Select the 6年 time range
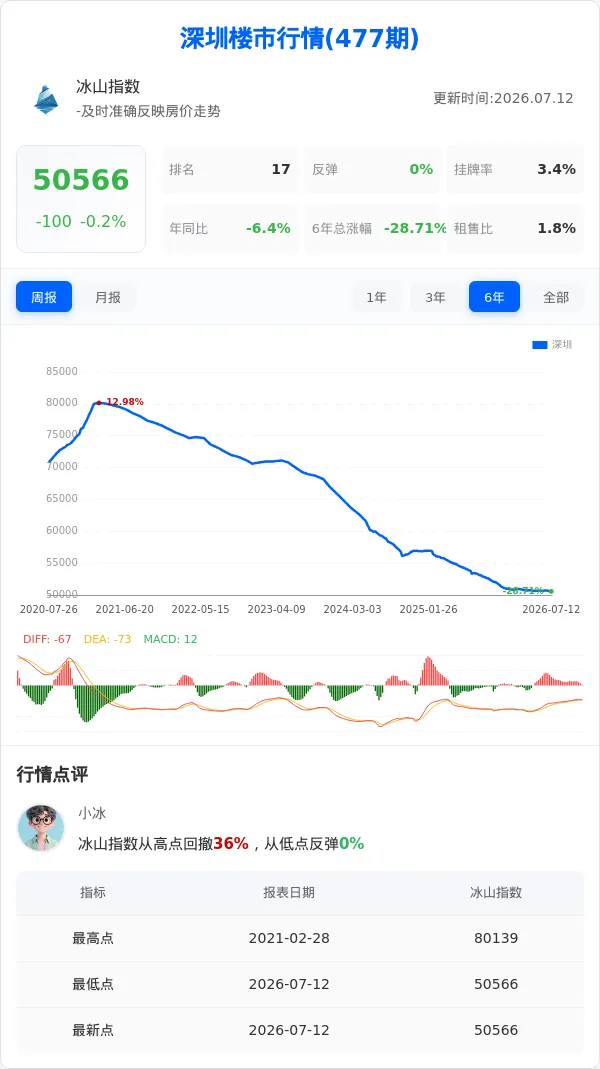The width and height of the screenshot is (600, 1069). [x=494, y=297]
